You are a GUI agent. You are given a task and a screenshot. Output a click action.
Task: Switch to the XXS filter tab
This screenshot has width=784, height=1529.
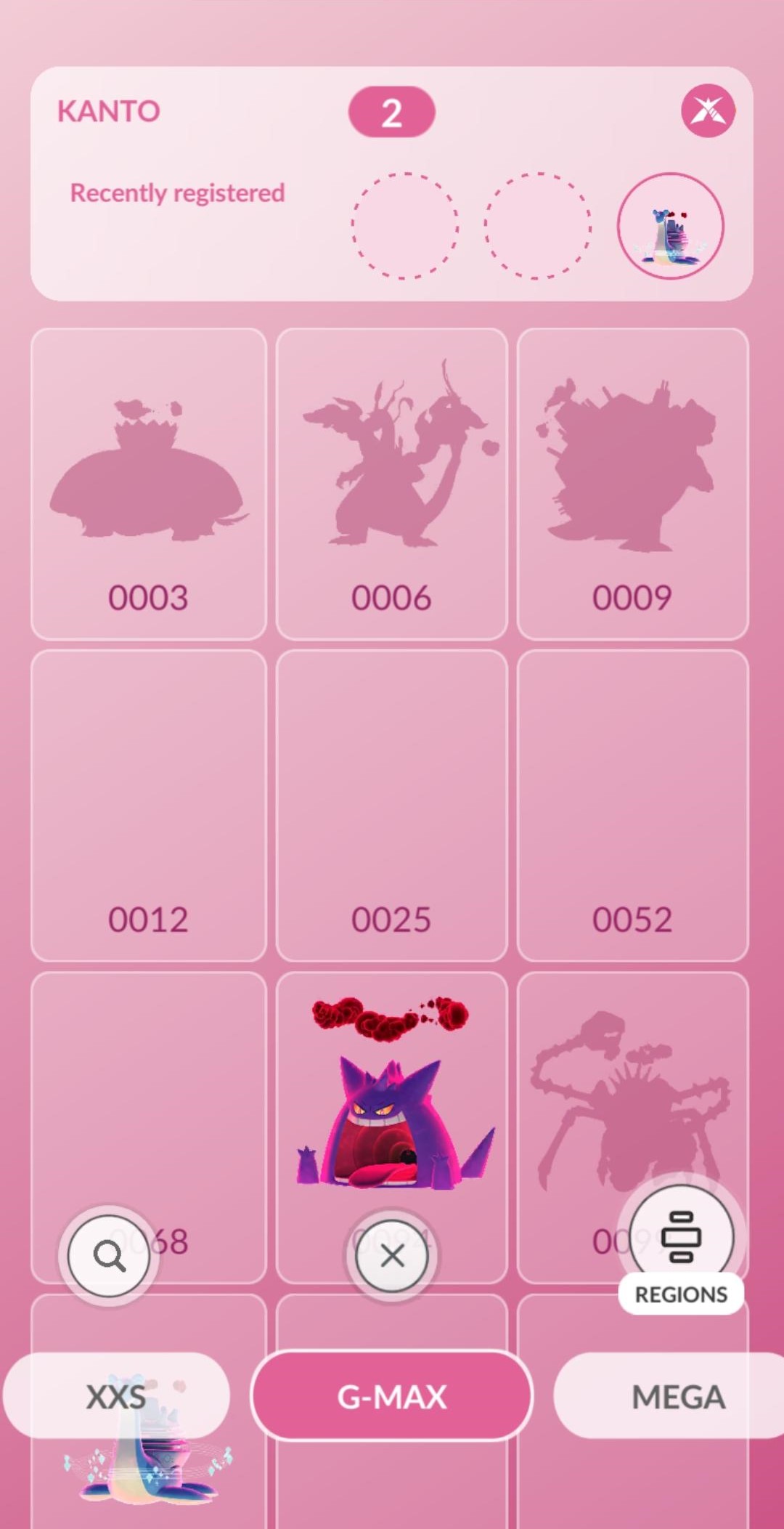(116, 1396)
